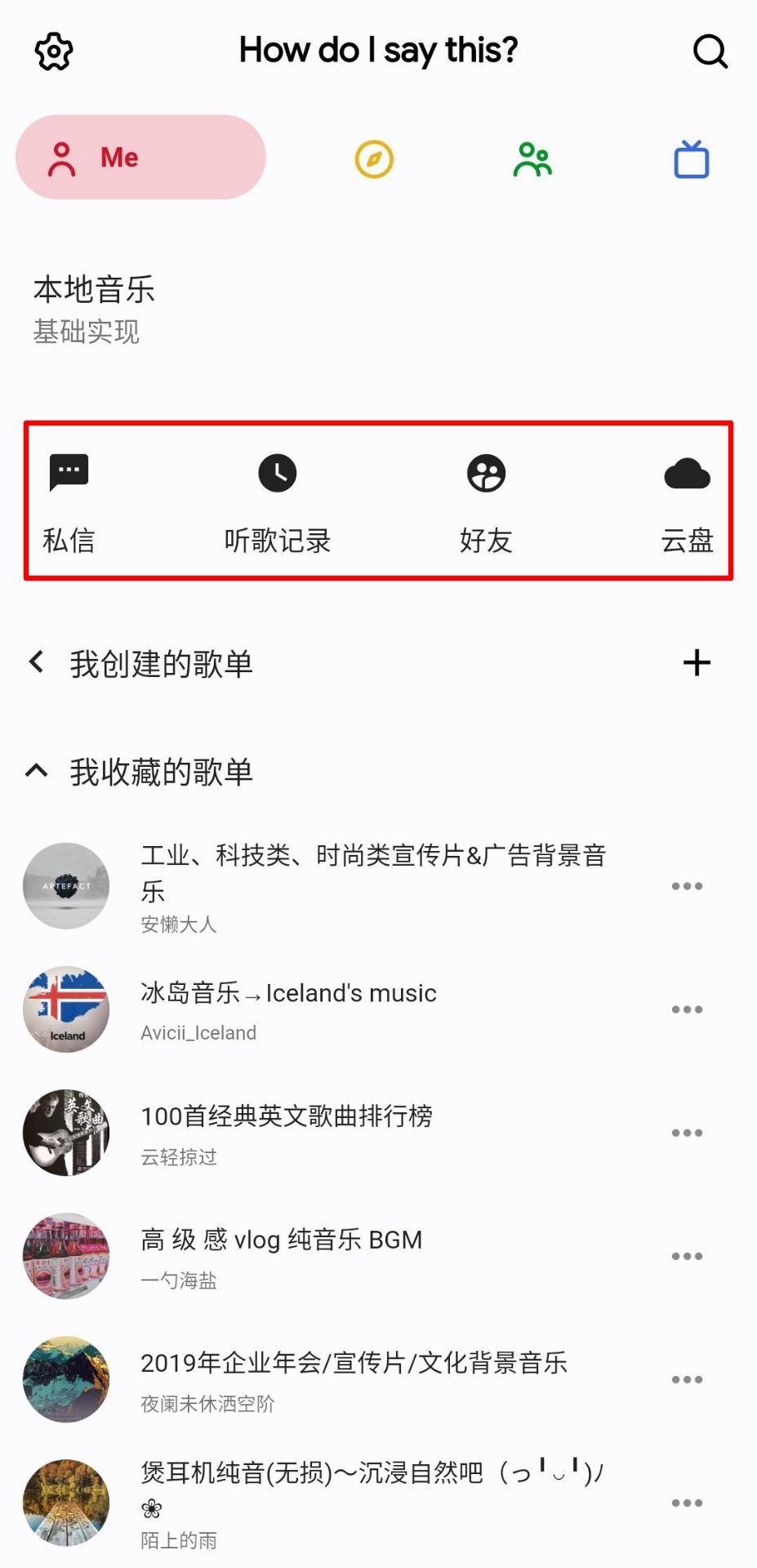Image resolution: width=757 pixels, height=1568 pixels.
Task: Open the 听歌记录 listening history clock icon
Action: 278,474
